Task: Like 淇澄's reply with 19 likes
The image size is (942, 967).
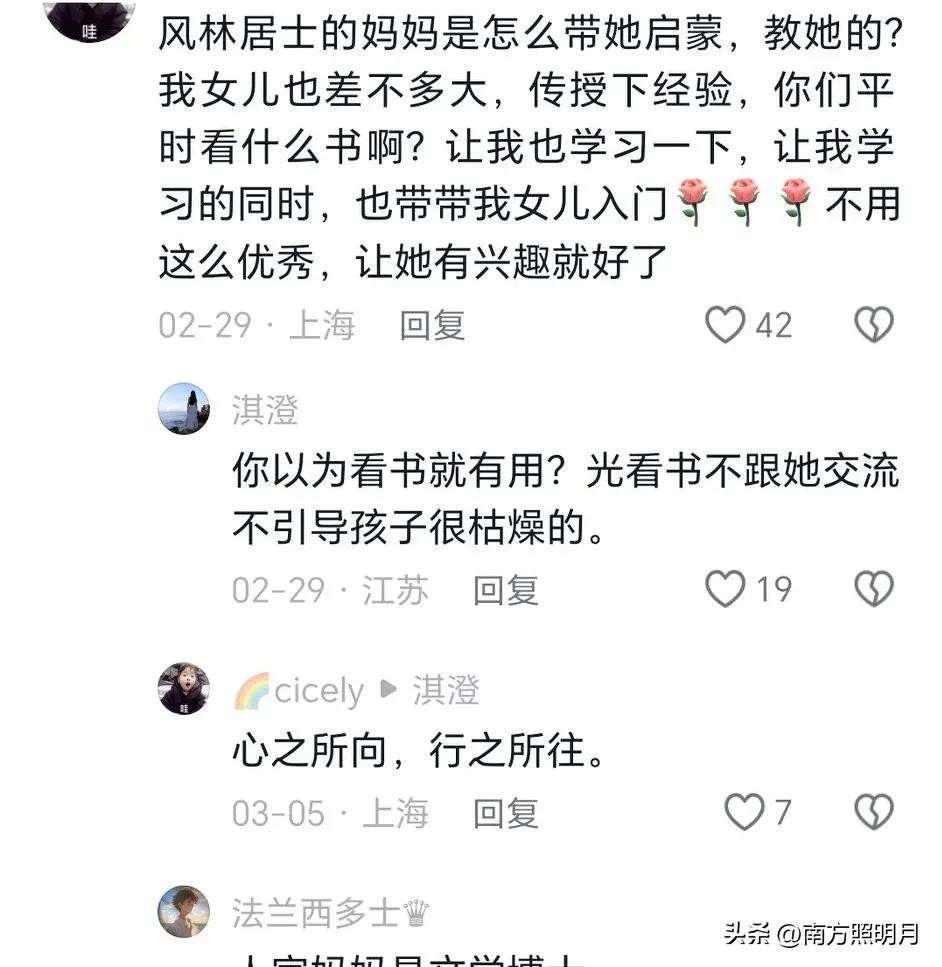Action: coord(726,590)
